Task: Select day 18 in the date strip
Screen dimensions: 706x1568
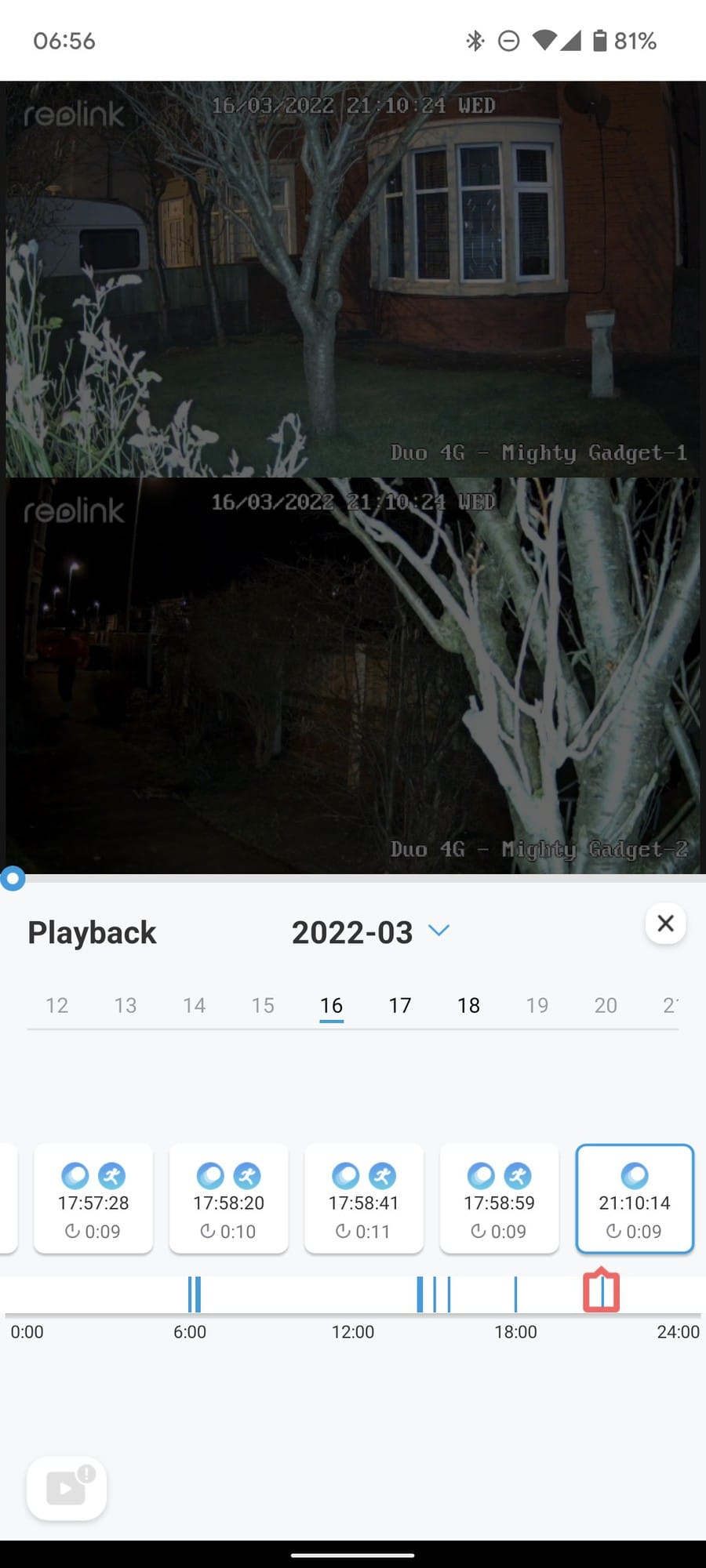Action: pos(468,1005)
